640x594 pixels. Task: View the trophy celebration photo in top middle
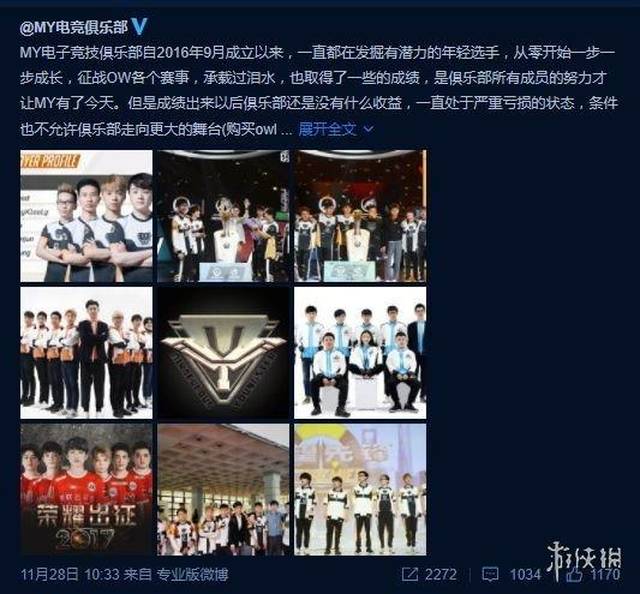223,216
